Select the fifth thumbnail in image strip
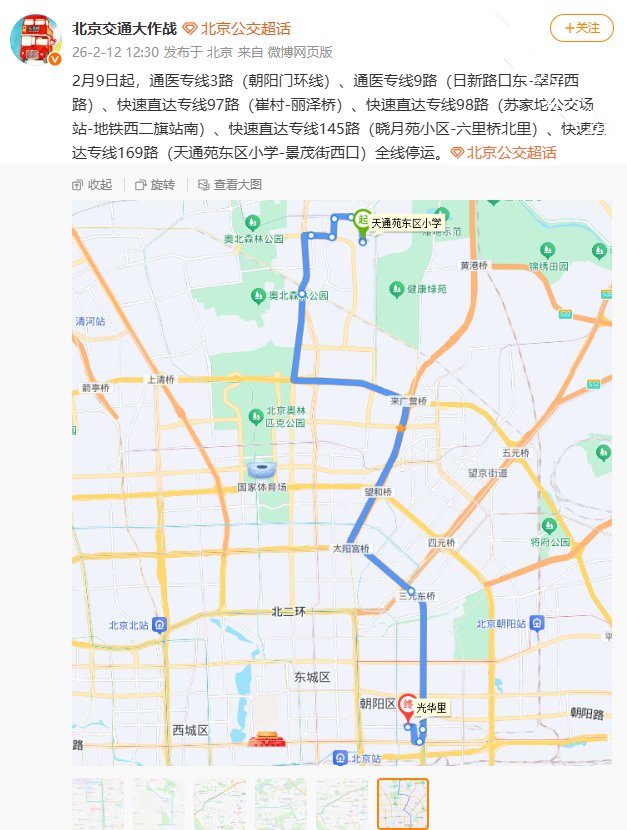Screen dimensions: 627x830 342,803
